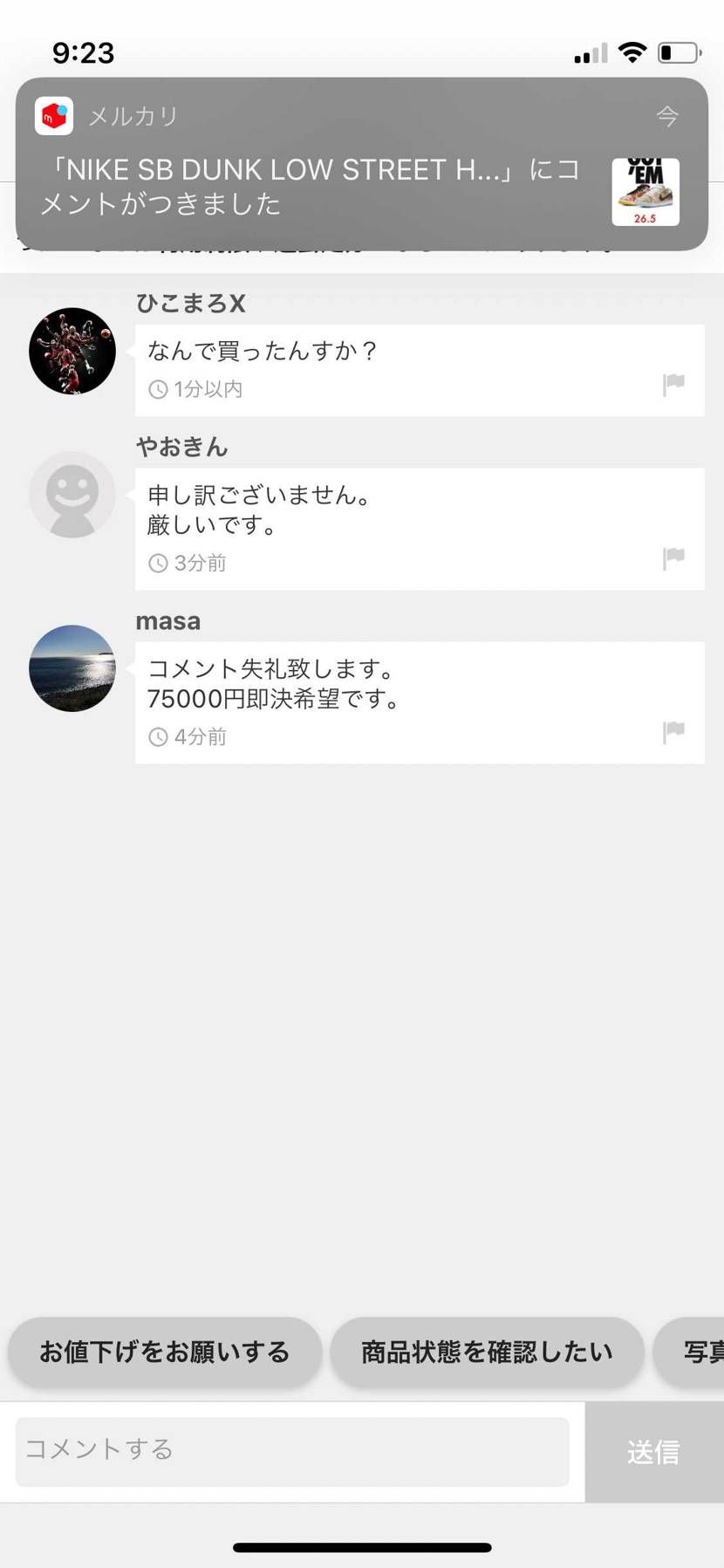
Task: Flag masa's 75000円 comment
Action: pos(673,732)
